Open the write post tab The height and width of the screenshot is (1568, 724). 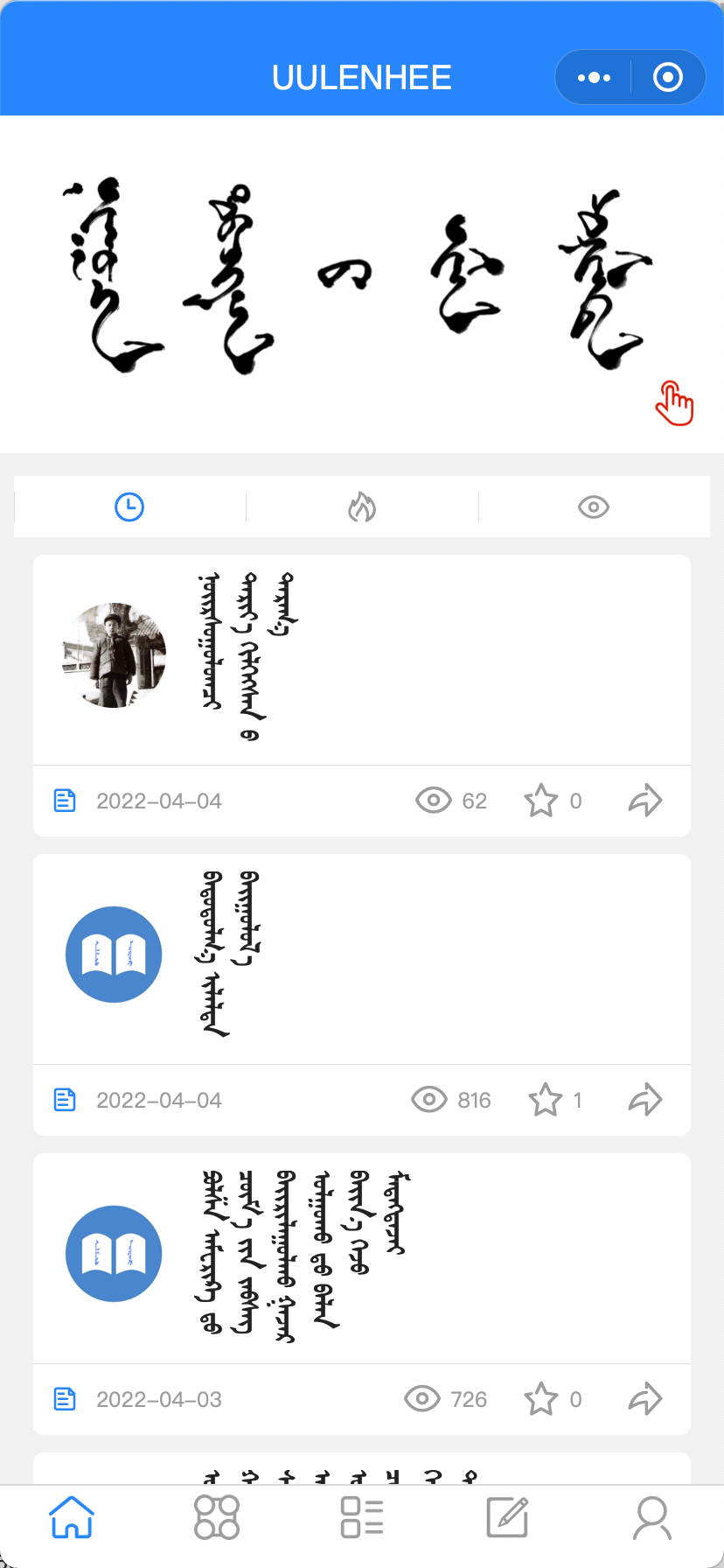[507, 1517]
